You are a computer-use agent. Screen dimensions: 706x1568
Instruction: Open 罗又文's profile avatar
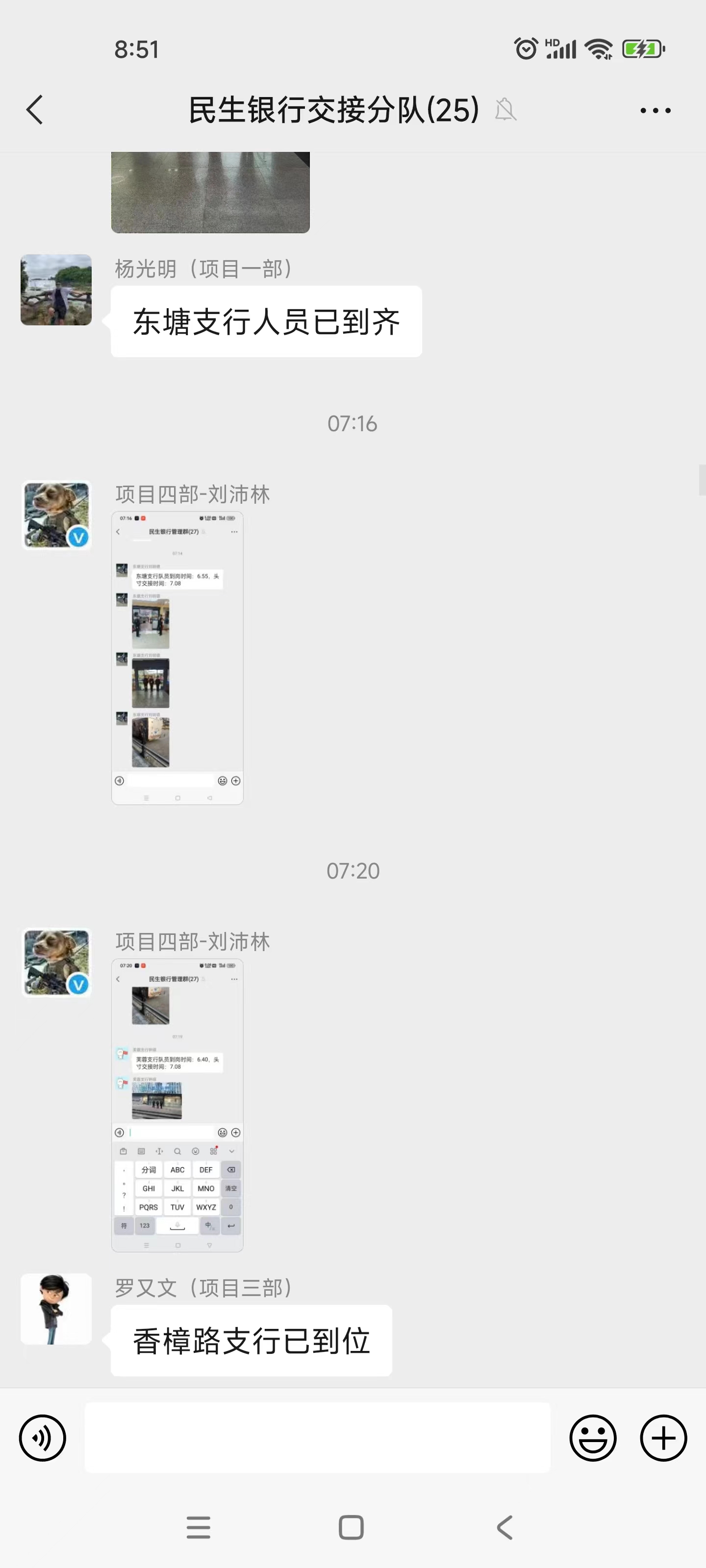[x=56, y=1309]
